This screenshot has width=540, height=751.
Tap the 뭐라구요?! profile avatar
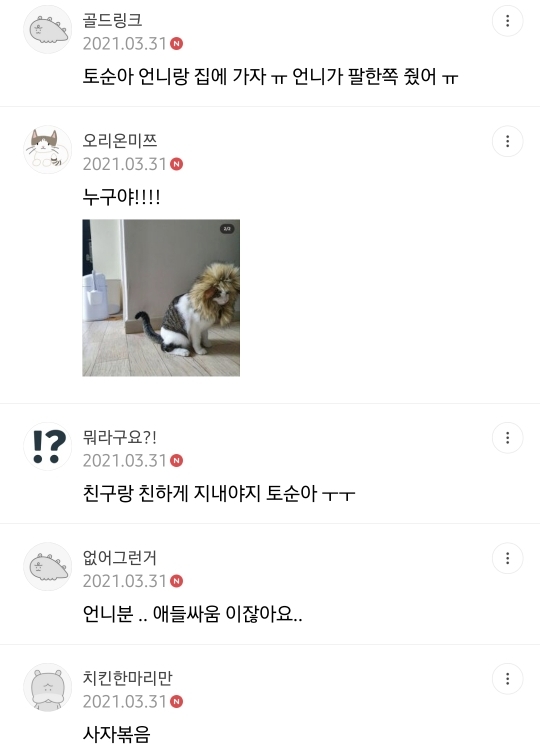pyautogui.click(x=47, y=446)
